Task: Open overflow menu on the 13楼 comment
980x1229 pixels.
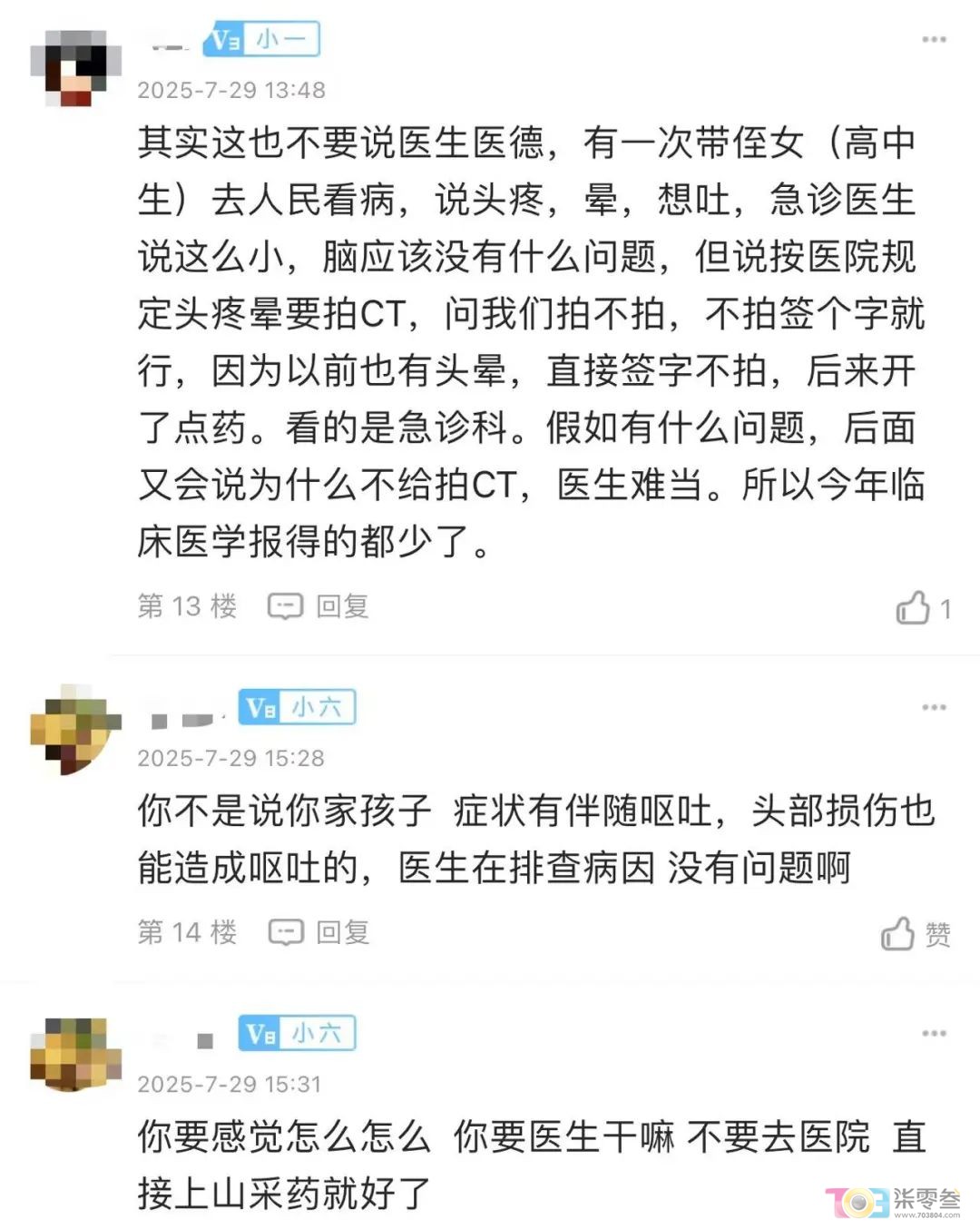Action: [934, 40]
